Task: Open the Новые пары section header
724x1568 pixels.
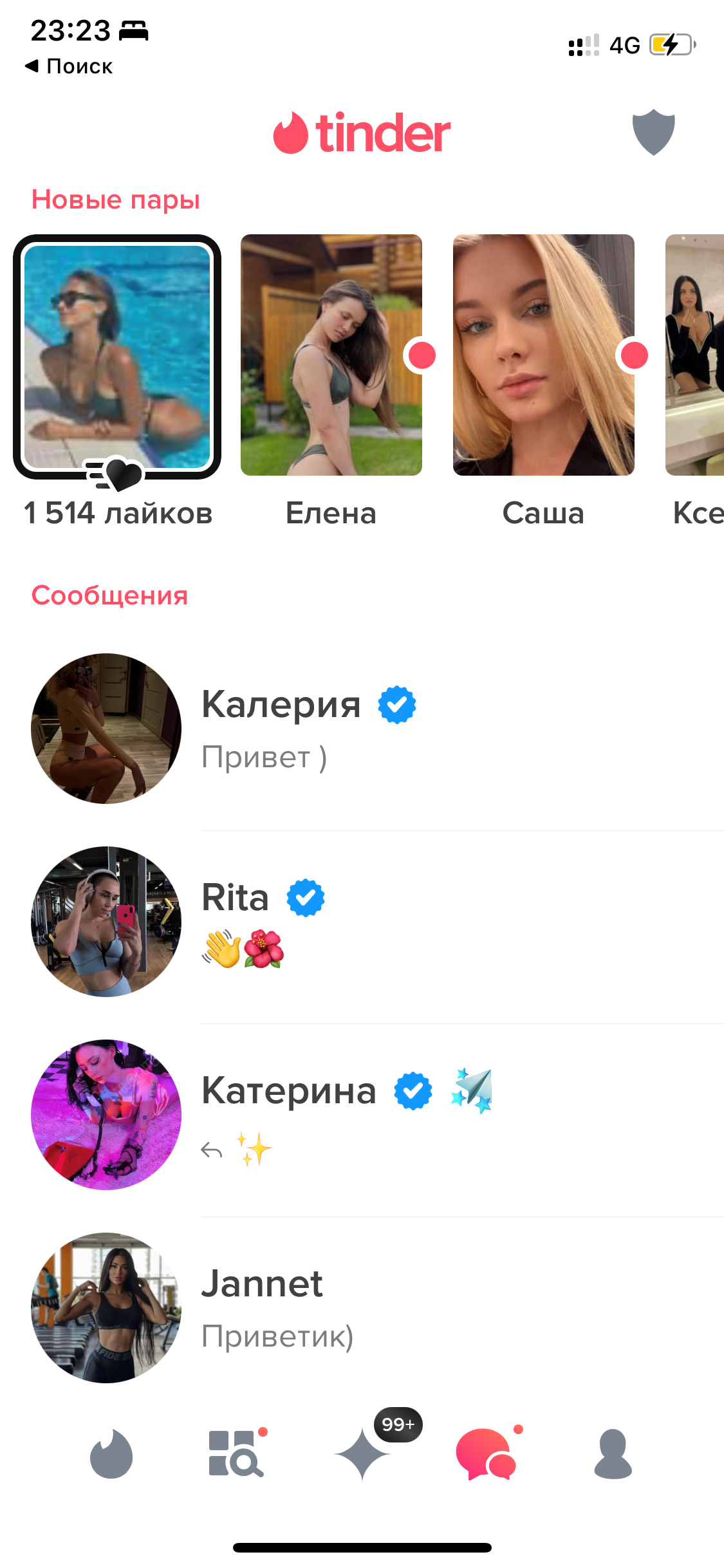Action: tap(115, 200)
